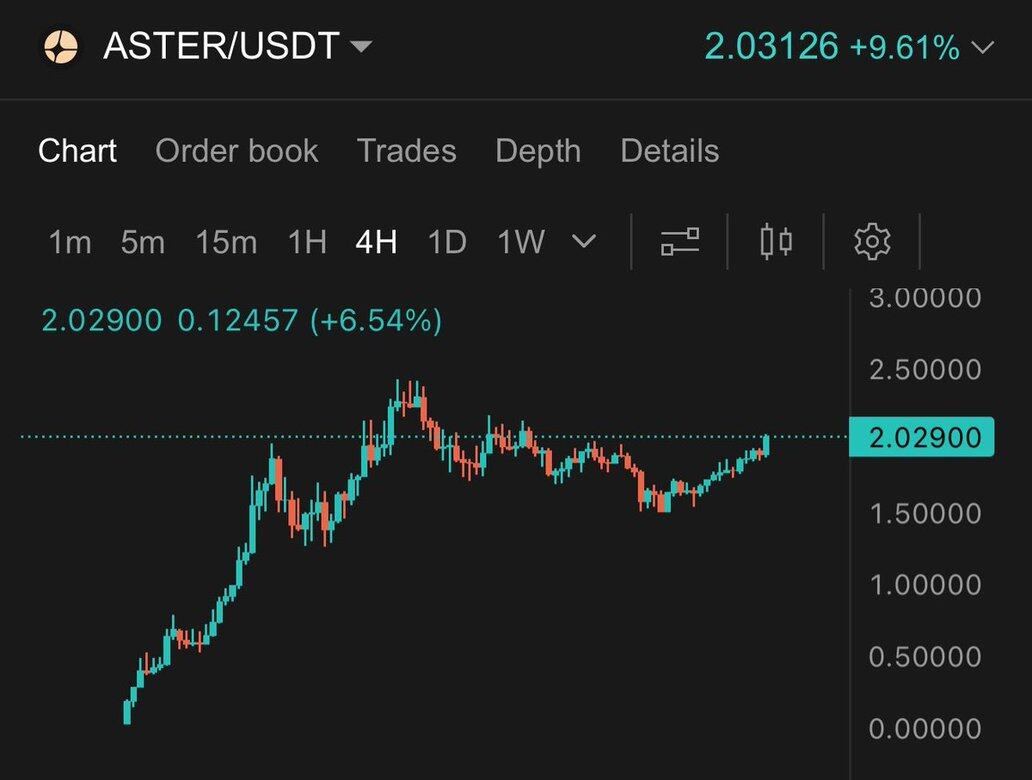Change the candlestick chart type
Viewport: 1032px width, 780px height.
point(776,241)
